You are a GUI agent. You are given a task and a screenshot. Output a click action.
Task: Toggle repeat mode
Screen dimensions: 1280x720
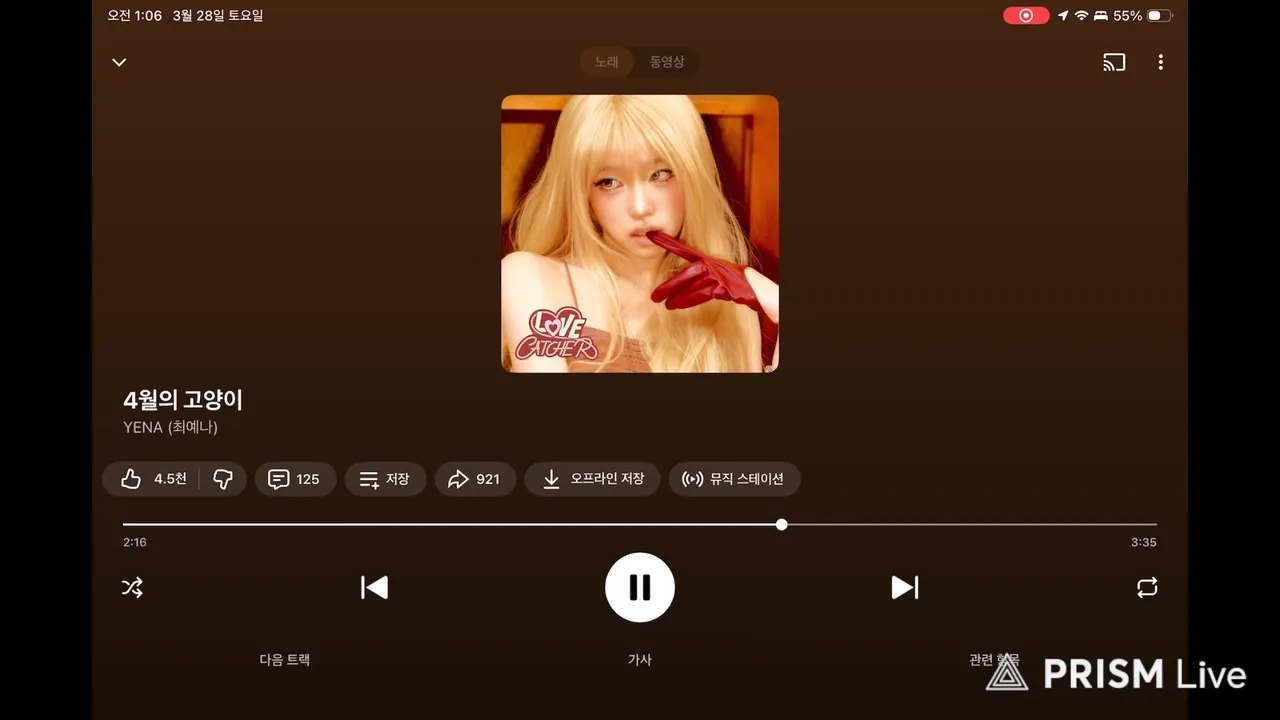tap(1147, 588)
